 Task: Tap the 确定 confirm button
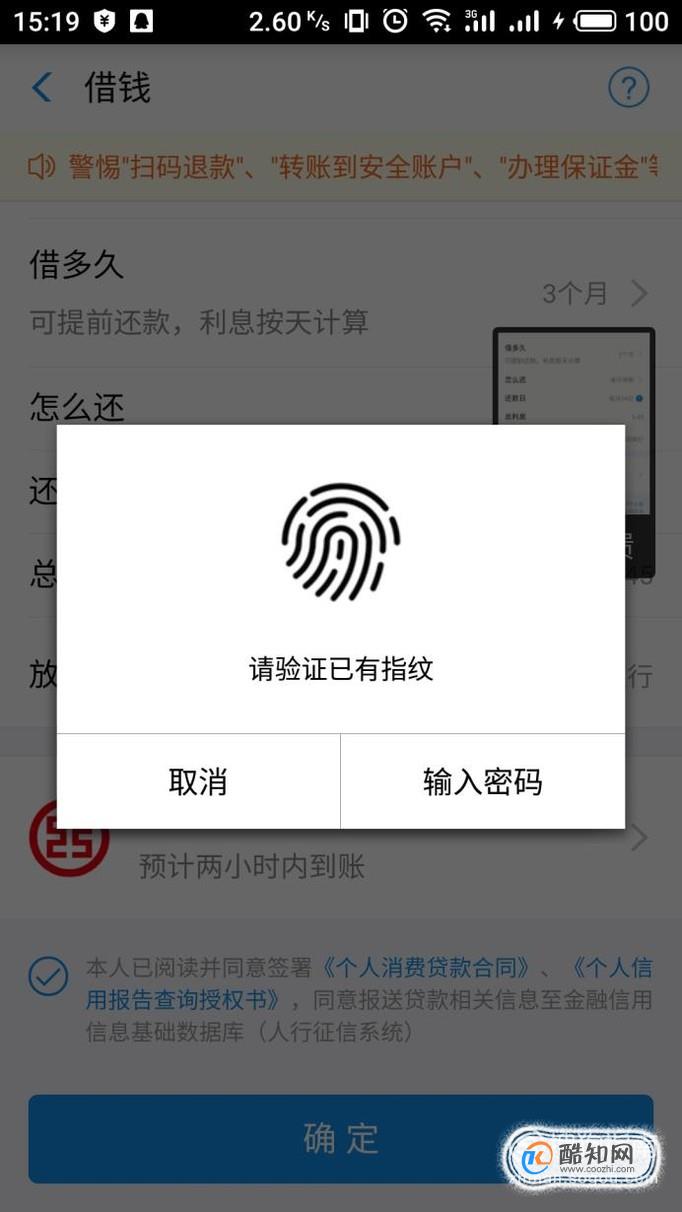(341, 1138)
